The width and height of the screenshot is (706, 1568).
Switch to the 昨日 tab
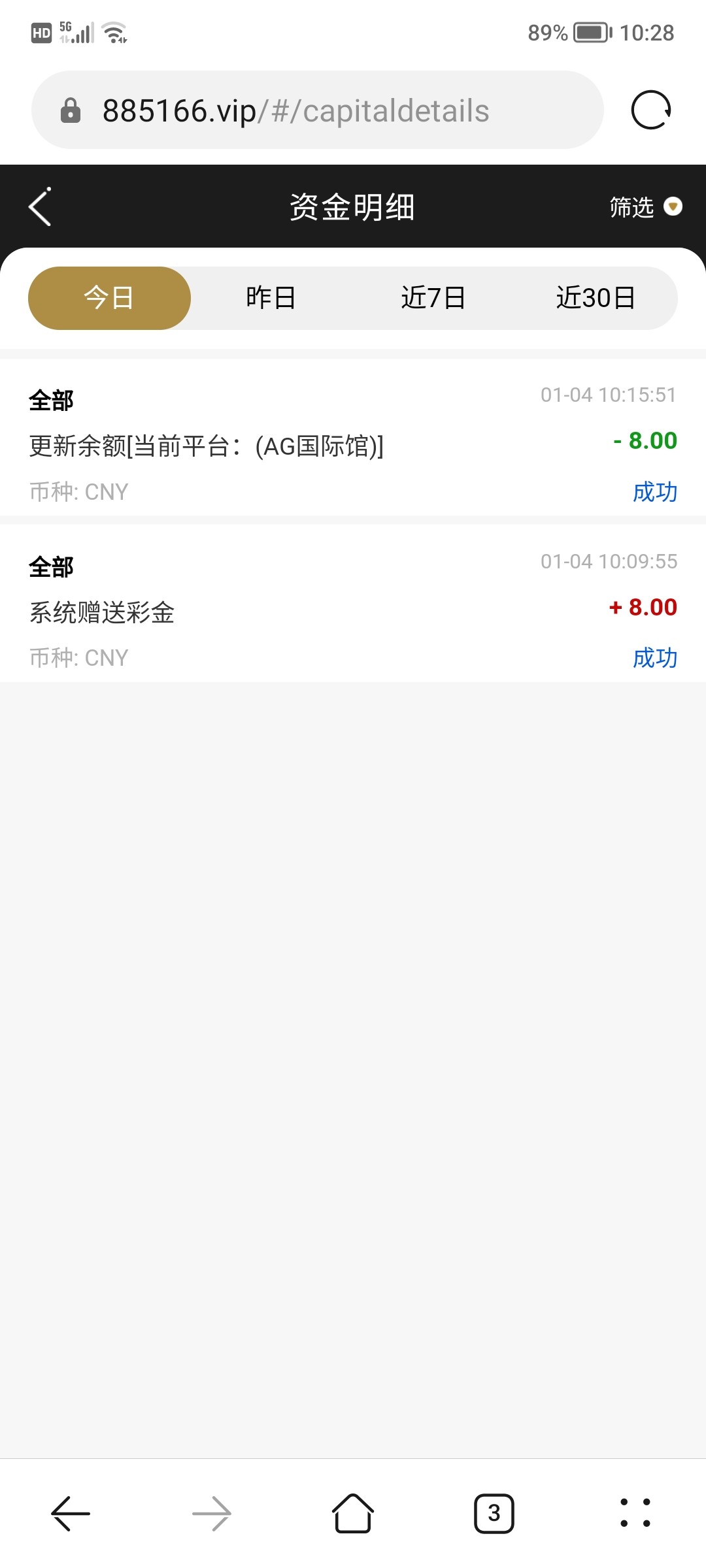[x=271, y=298]
